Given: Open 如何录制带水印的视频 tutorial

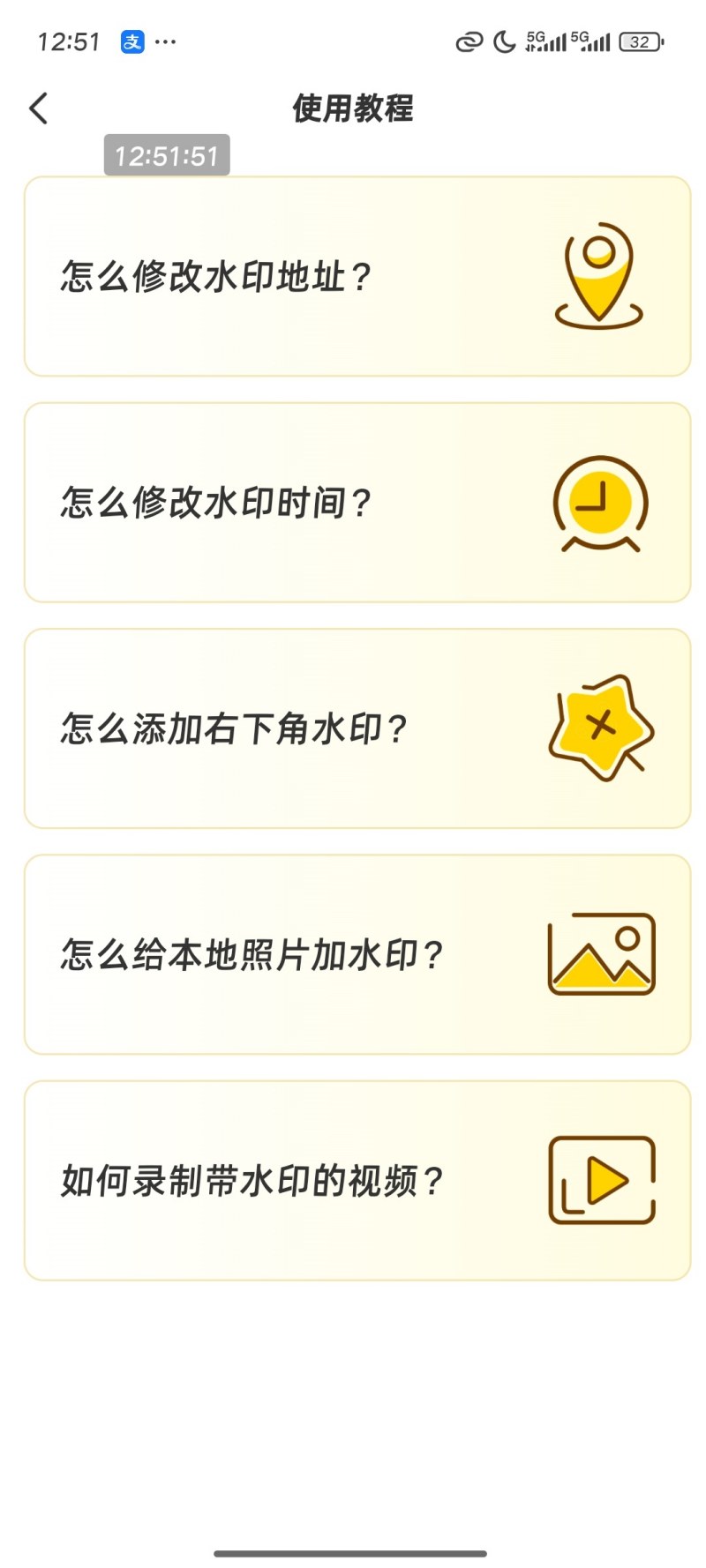Looking at the screenshot, I should pyautogui.click(x=353, y=1180).
